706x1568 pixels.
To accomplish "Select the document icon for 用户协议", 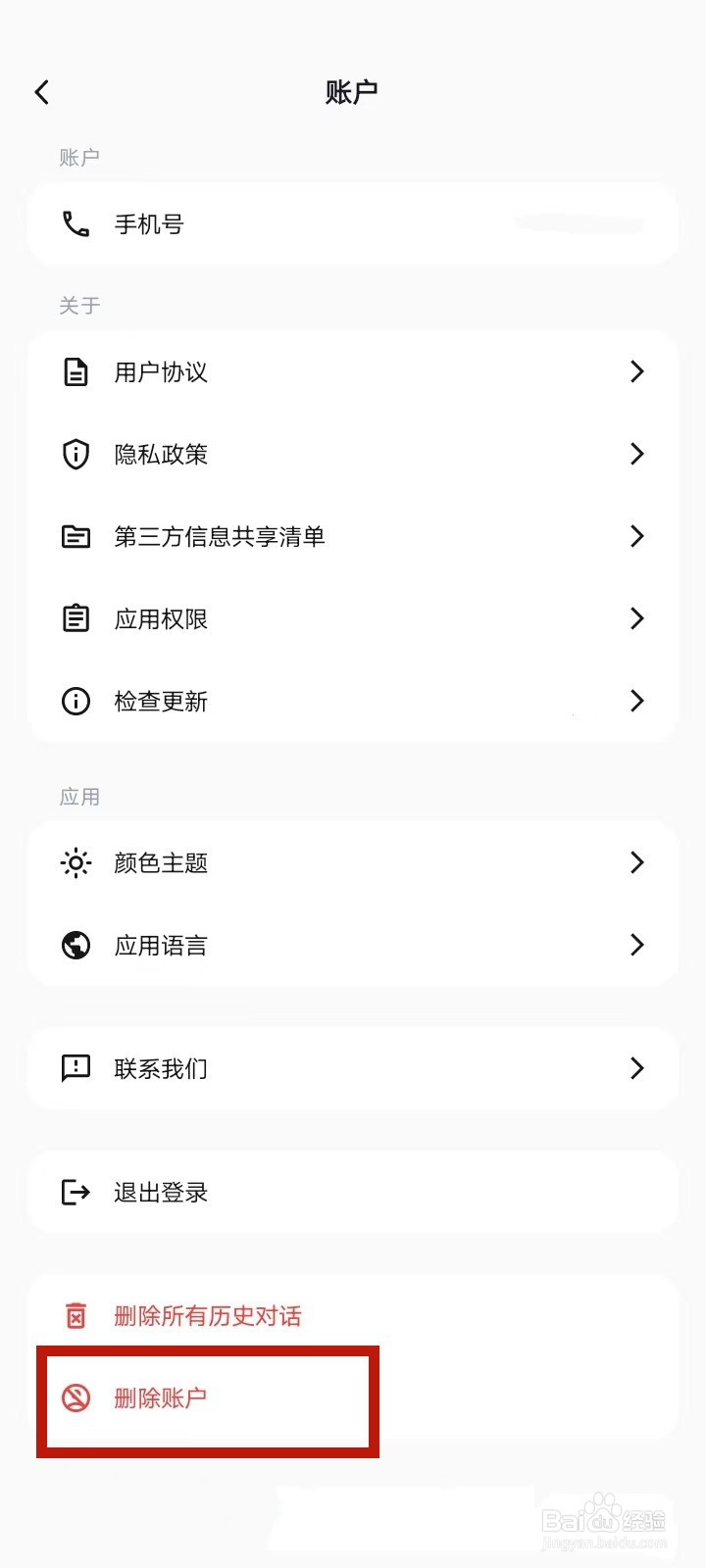I will pos(76,371).
